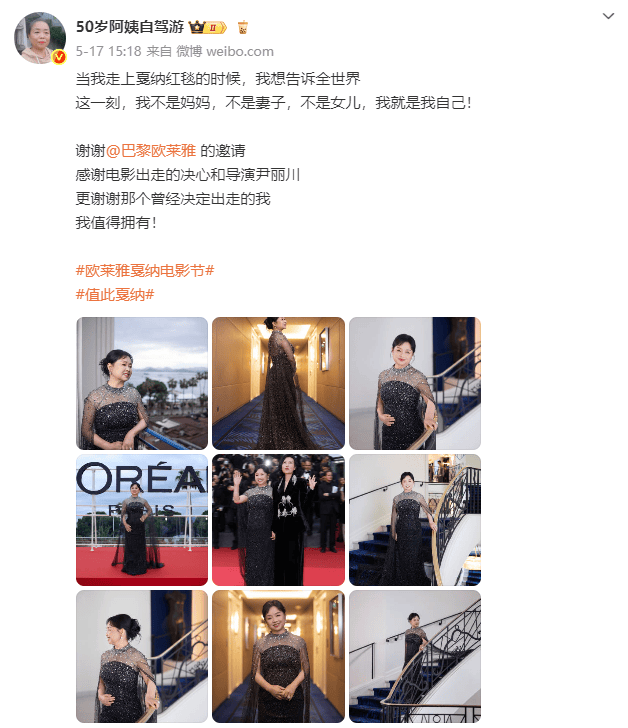Open hashtag #值此戛纳#
This screenshot has height=728, width=628.
[x=114, y=294]
